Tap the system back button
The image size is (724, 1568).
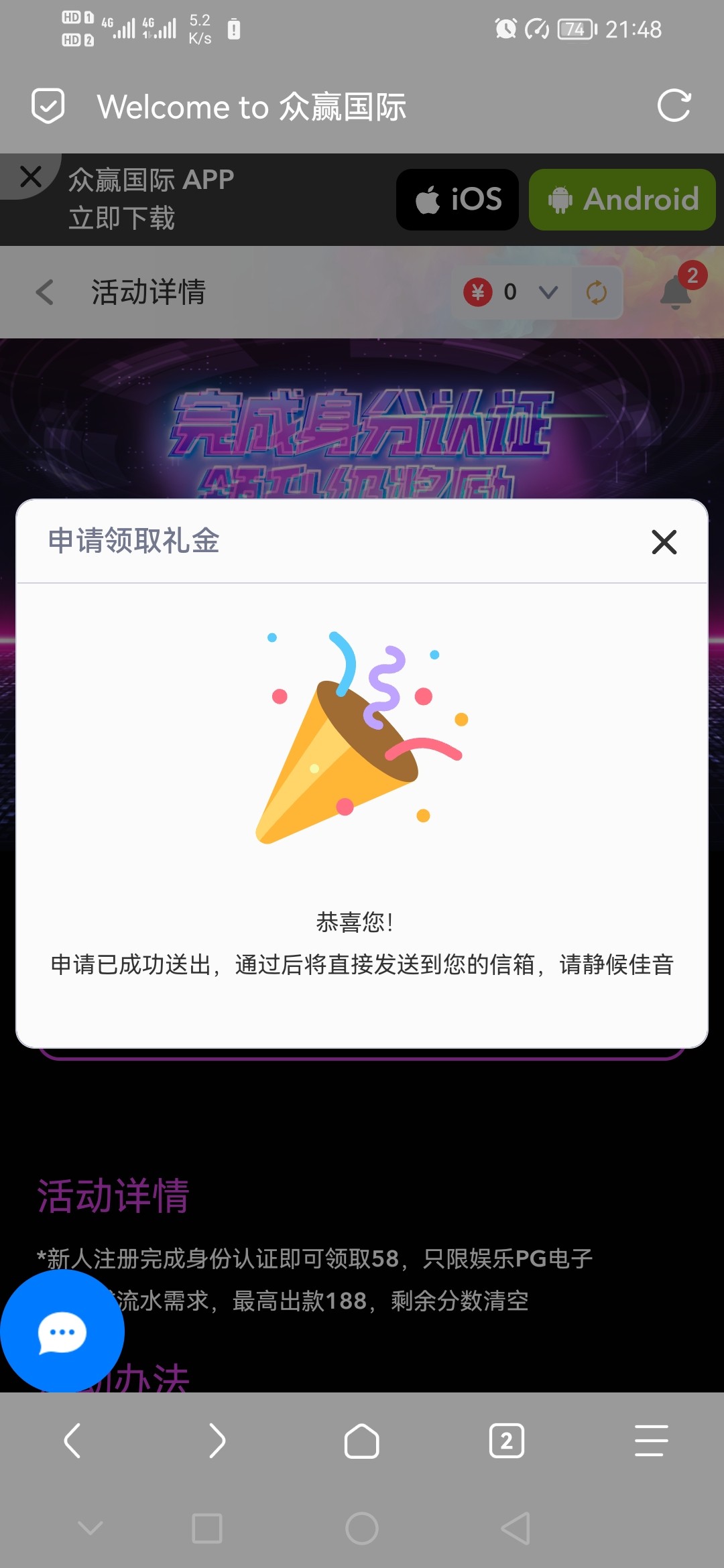[516, 1528]
